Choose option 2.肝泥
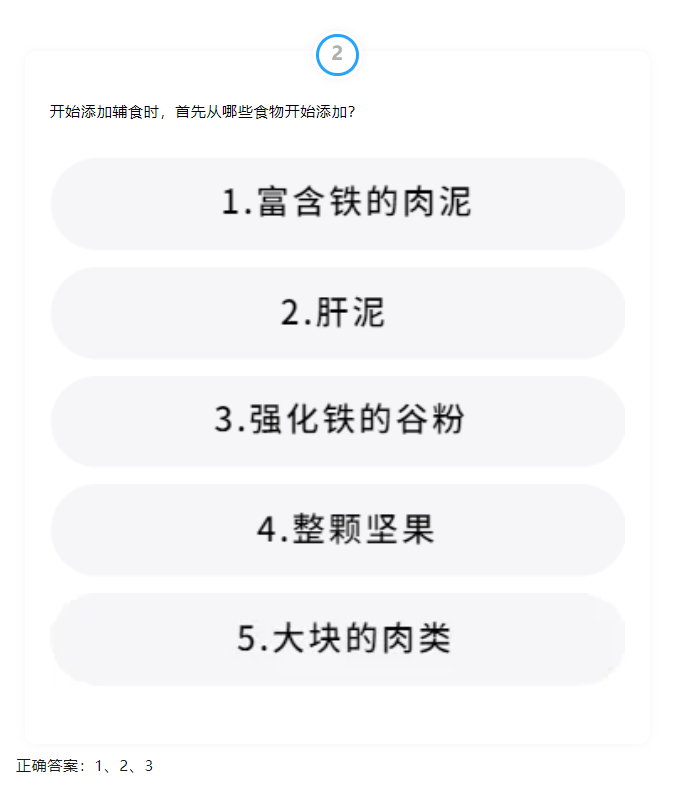This screenshot has width=679, height=802. point(338,313)
